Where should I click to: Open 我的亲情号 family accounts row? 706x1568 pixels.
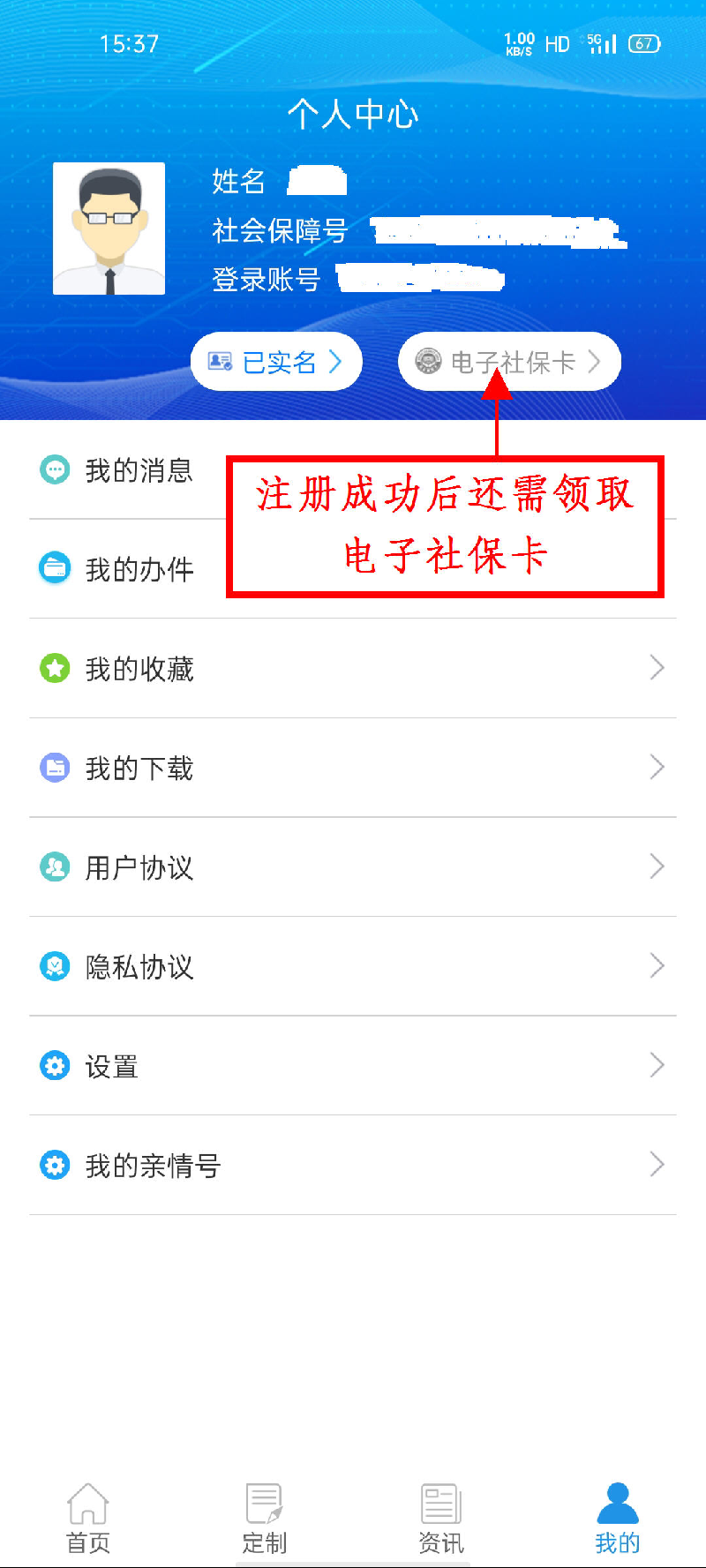click(x=353, y=1165)
